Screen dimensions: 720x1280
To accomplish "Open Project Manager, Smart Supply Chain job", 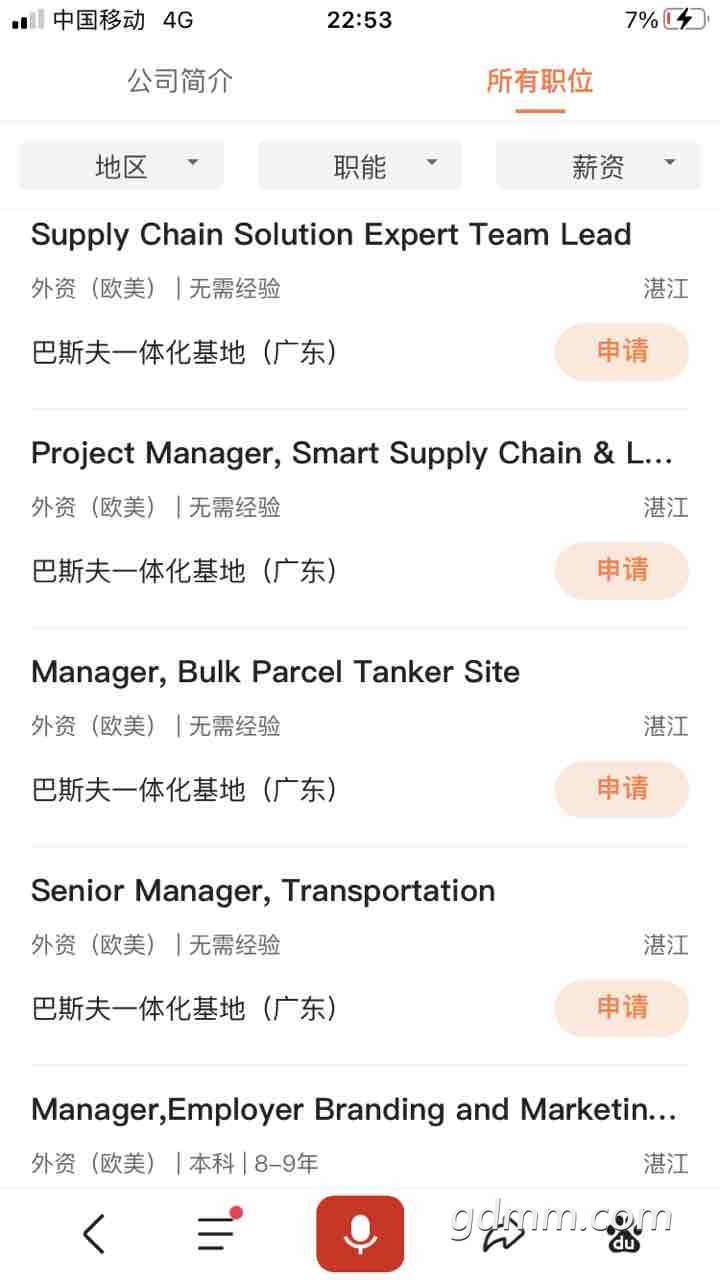I will click(351, 454).
